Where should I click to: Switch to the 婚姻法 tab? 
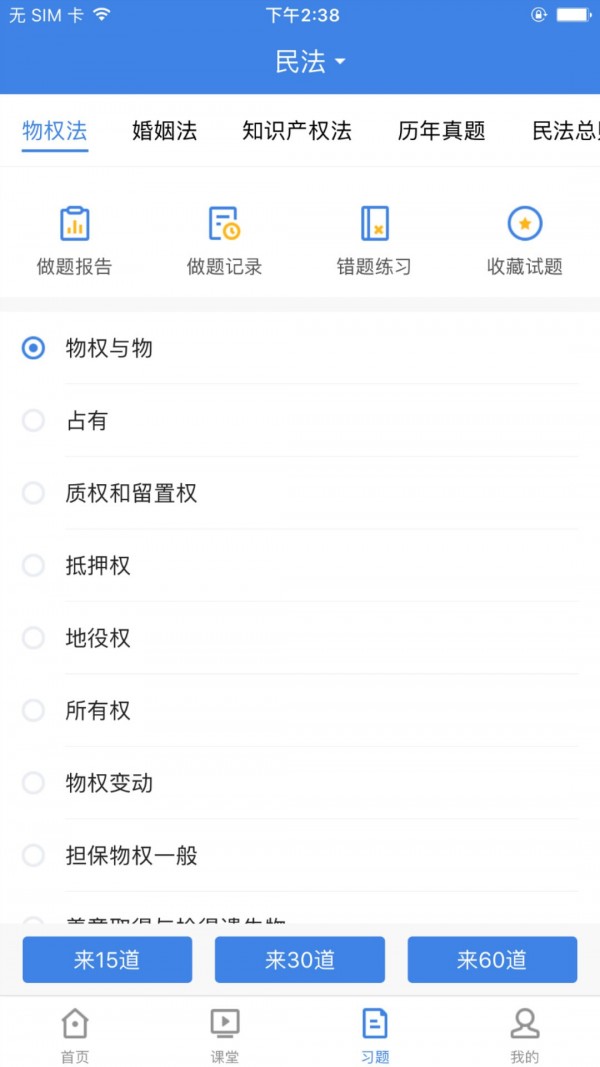click(x=165, y=131)
